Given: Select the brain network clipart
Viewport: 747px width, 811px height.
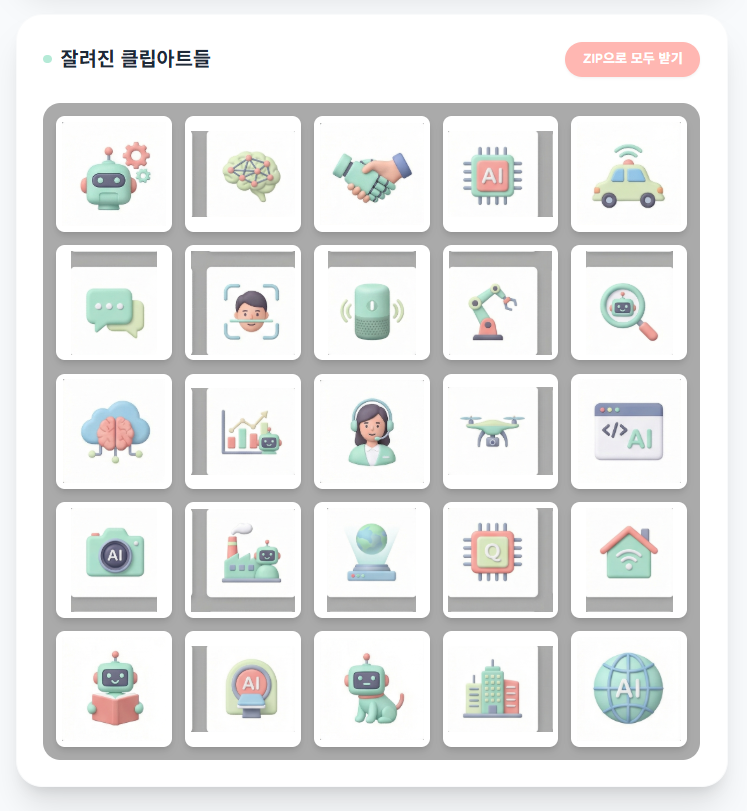Looking at the screenshot, I should pos(243,174).
